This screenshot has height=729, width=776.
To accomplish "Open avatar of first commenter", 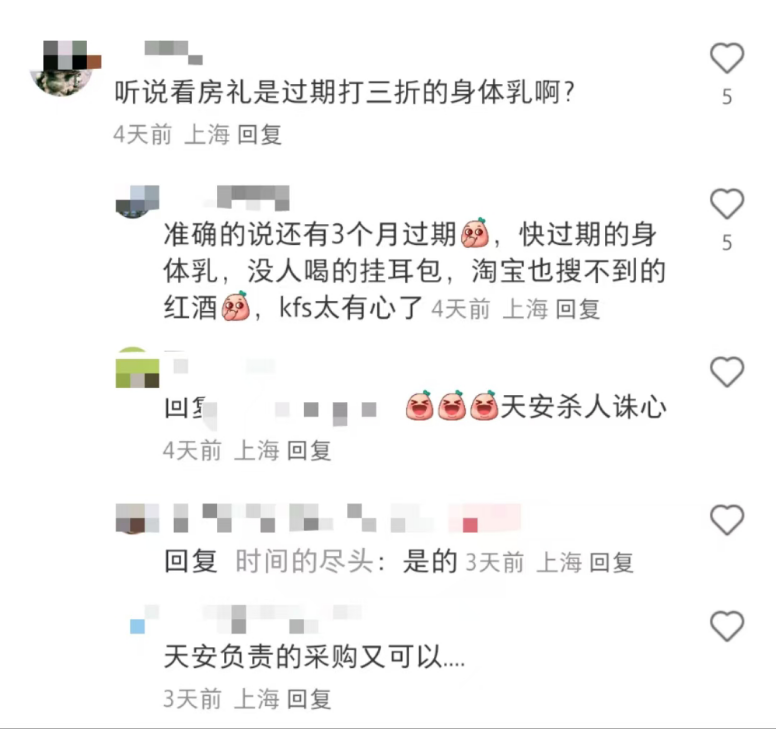I will tap(66, 68).
